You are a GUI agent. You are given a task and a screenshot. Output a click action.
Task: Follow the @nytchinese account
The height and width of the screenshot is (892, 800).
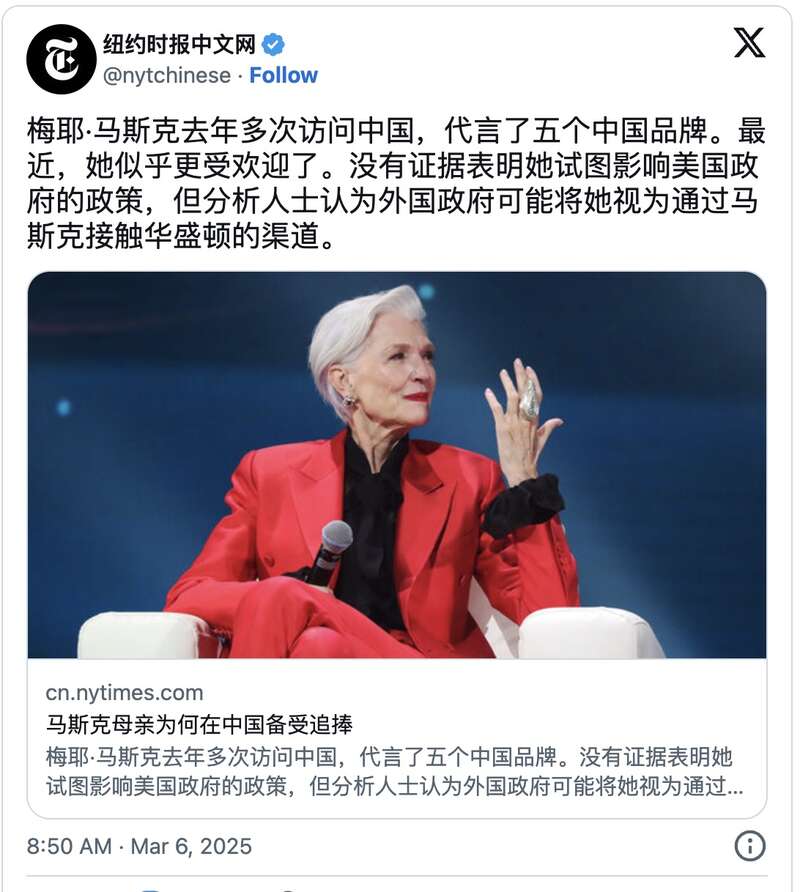pos(283,75)
